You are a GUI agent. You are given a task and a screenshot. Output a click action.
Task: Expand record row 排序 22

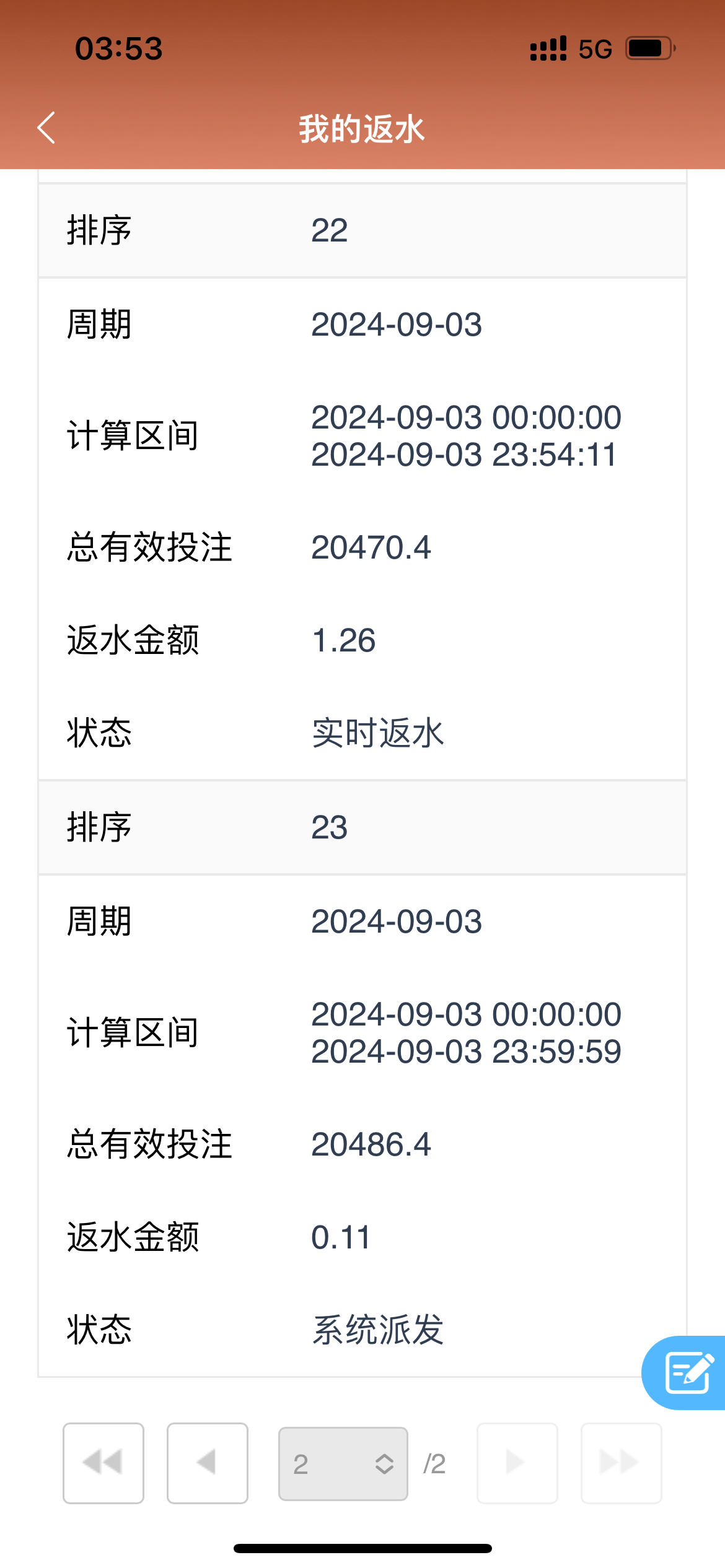tap(362, 230)
